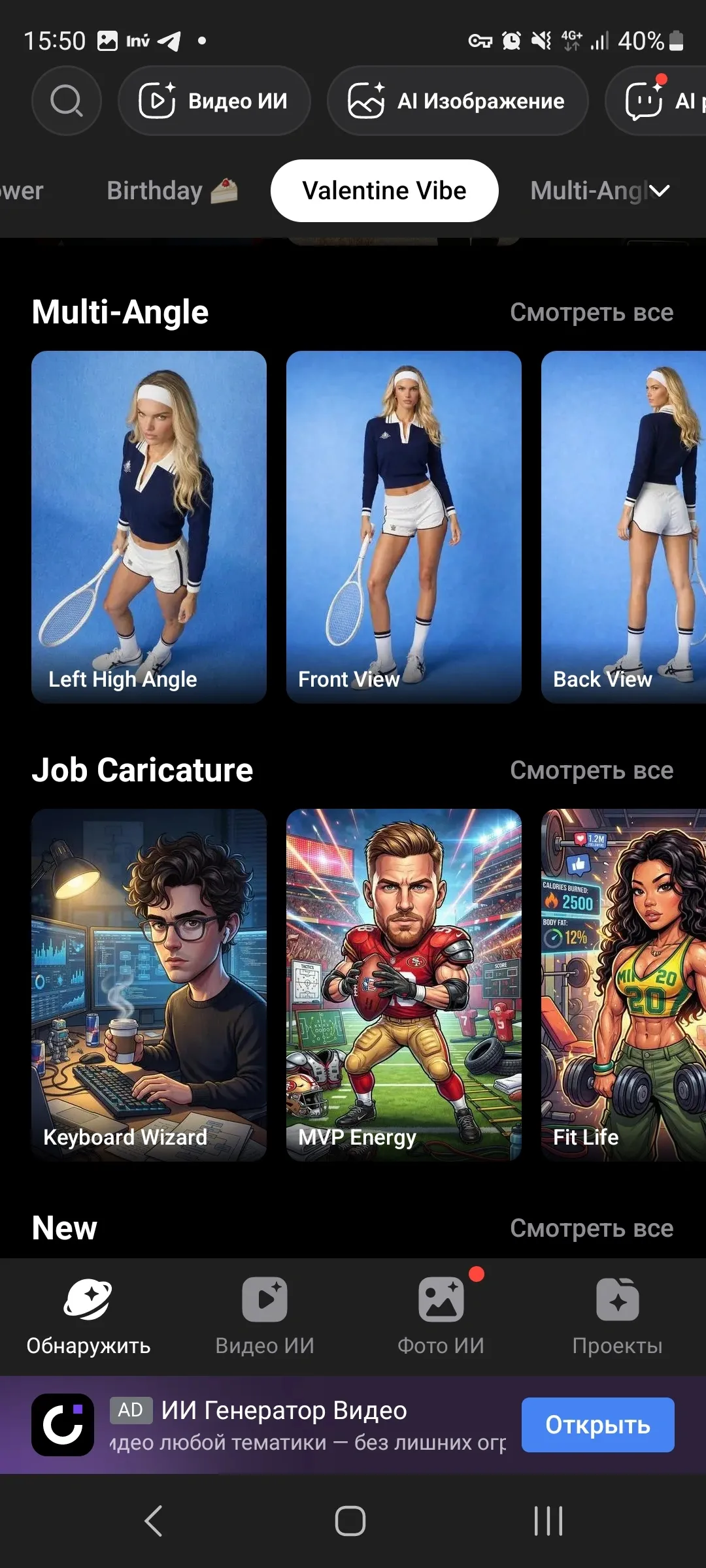The width and height of the screenshot is (706, 1568).
Task: Open the search icon at top
Action: 66,101
